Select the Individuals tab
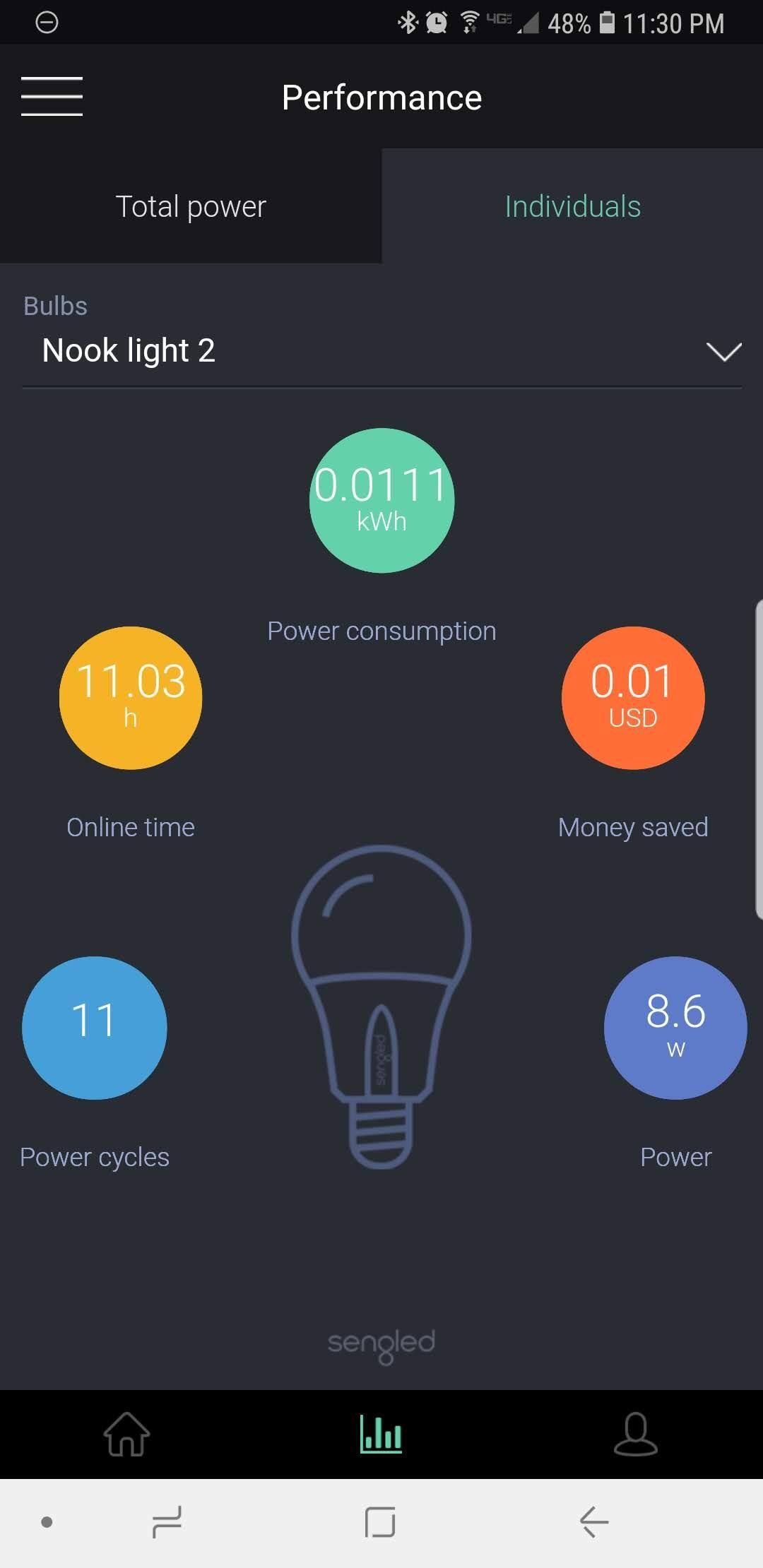The width and height of the screenshot is (763, 1568). tap(572, 206)
